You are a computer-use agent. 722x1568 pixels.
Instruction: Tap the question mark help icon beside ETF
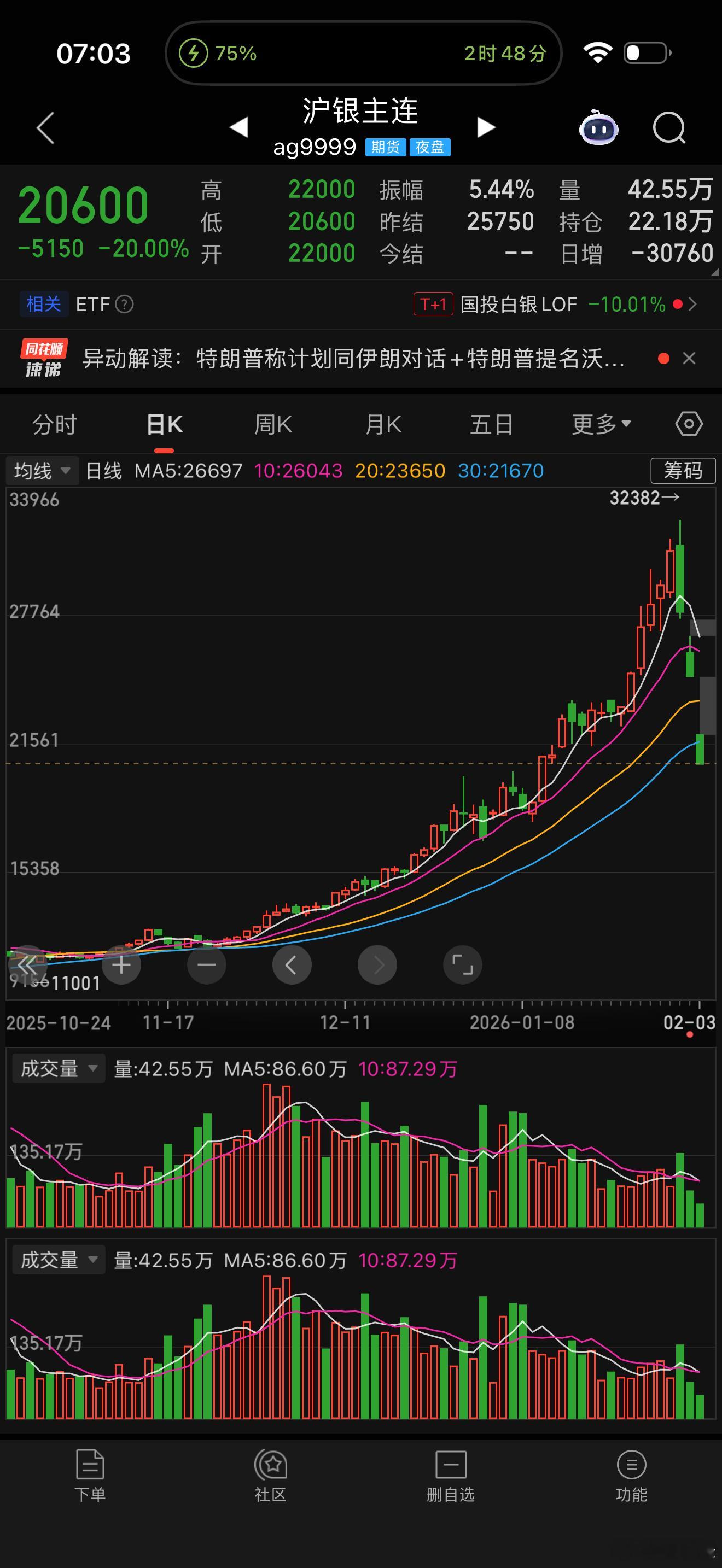[x=124, y=305]
